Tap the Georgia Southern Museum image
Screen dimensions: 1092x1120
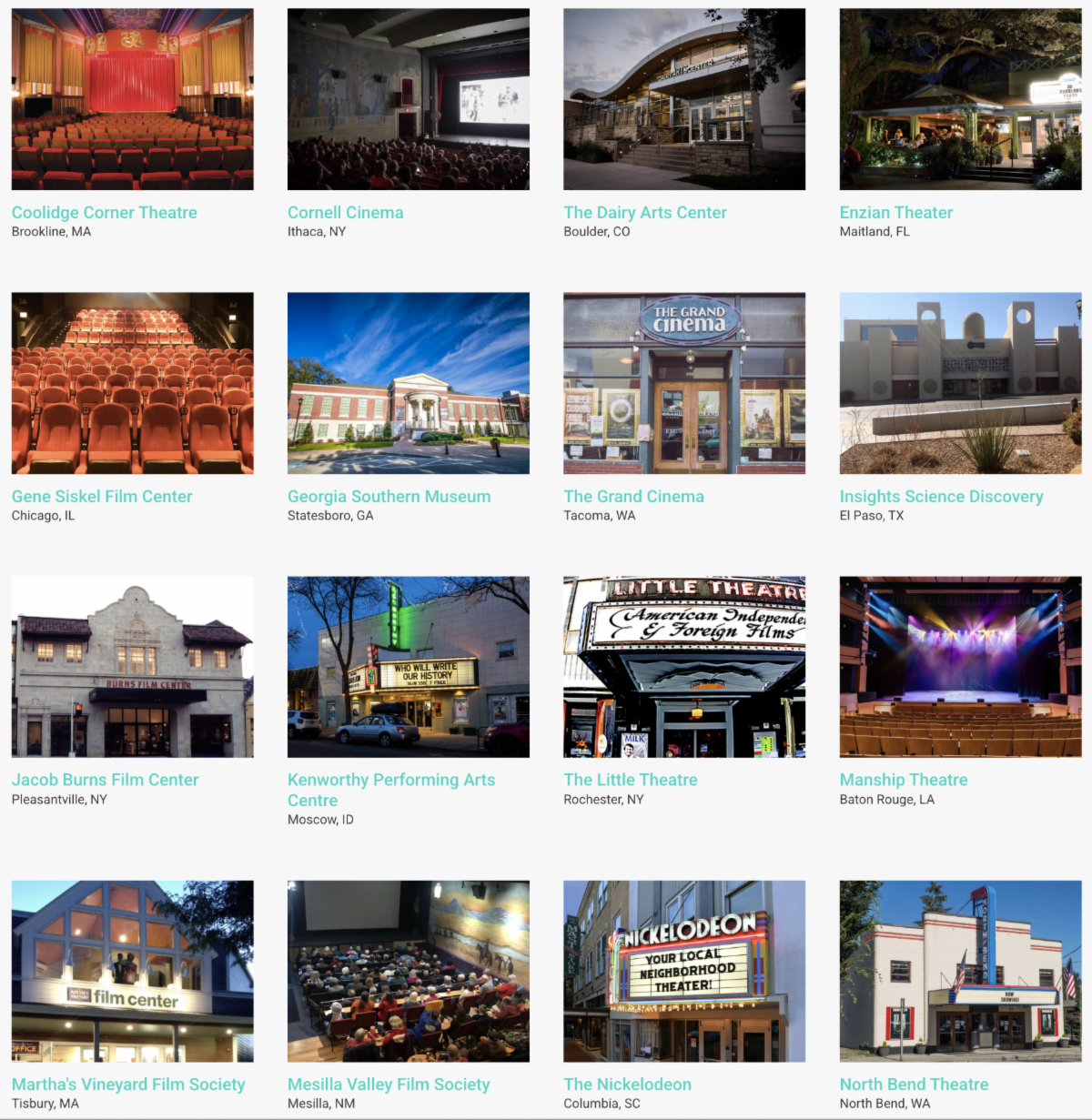[x=408, y=383]
